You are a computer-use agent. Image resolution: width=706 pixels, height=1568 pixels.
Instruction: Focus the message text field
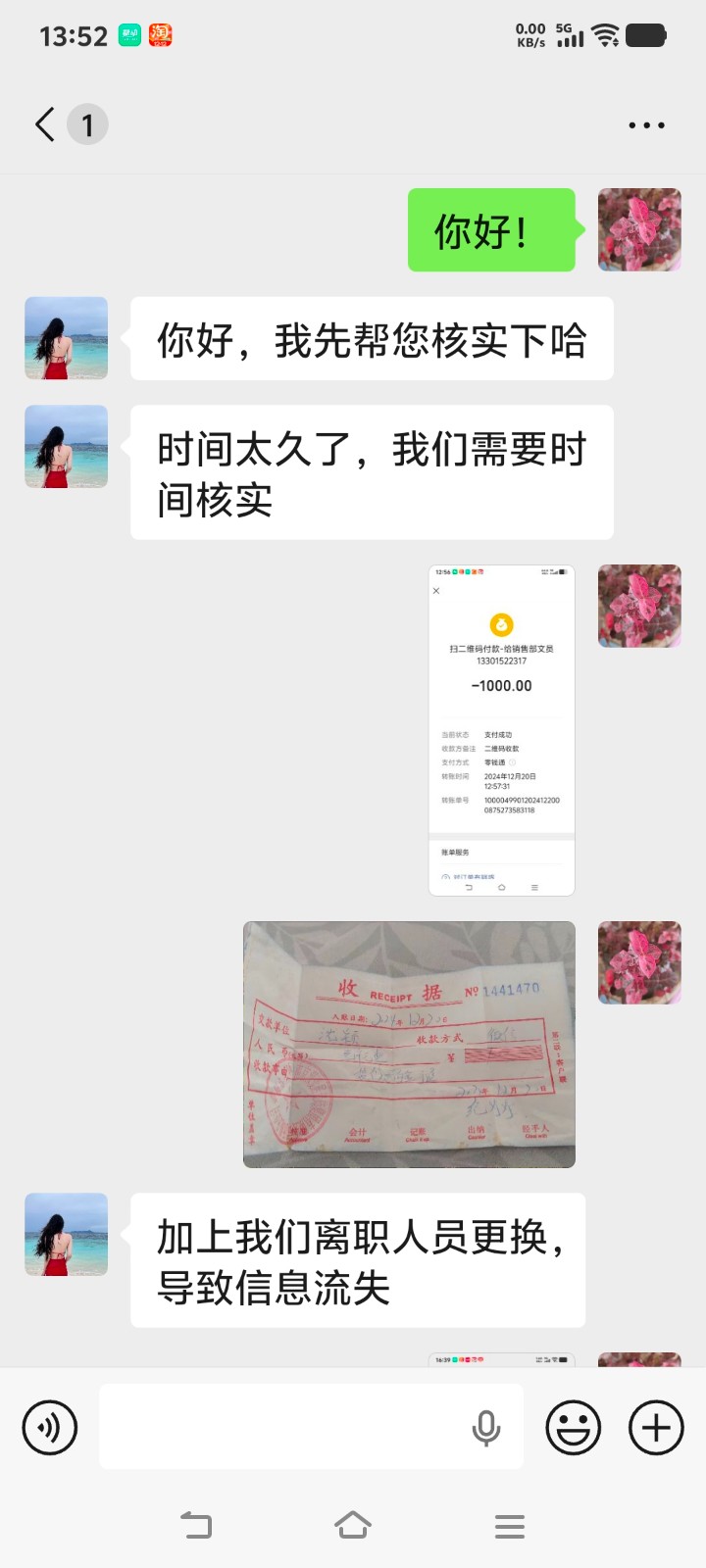pyautogui.click(x=284, y=1427)
